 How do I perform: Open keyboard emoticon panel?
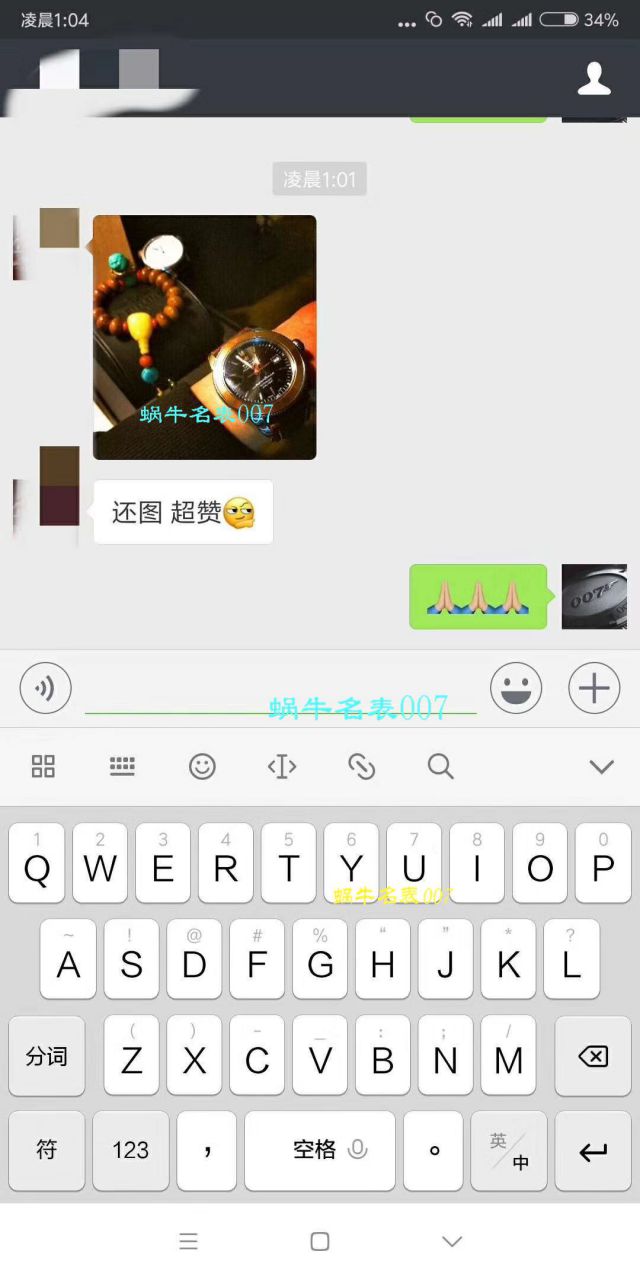(x=202, y=767)
